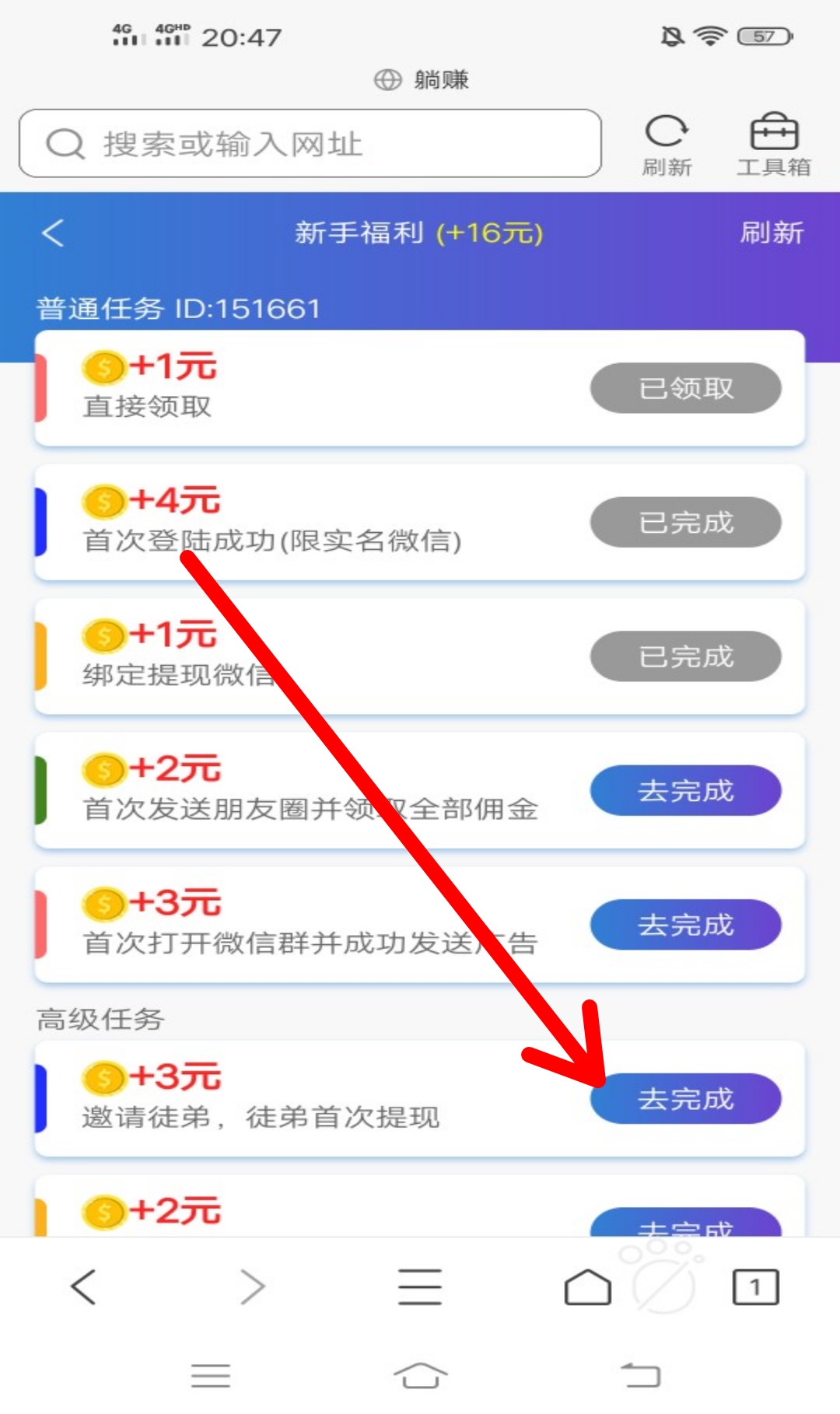This screenshot has height=1414, width=840.
Task: Tap the search or URL input field
Action: (x=311, y=144)
